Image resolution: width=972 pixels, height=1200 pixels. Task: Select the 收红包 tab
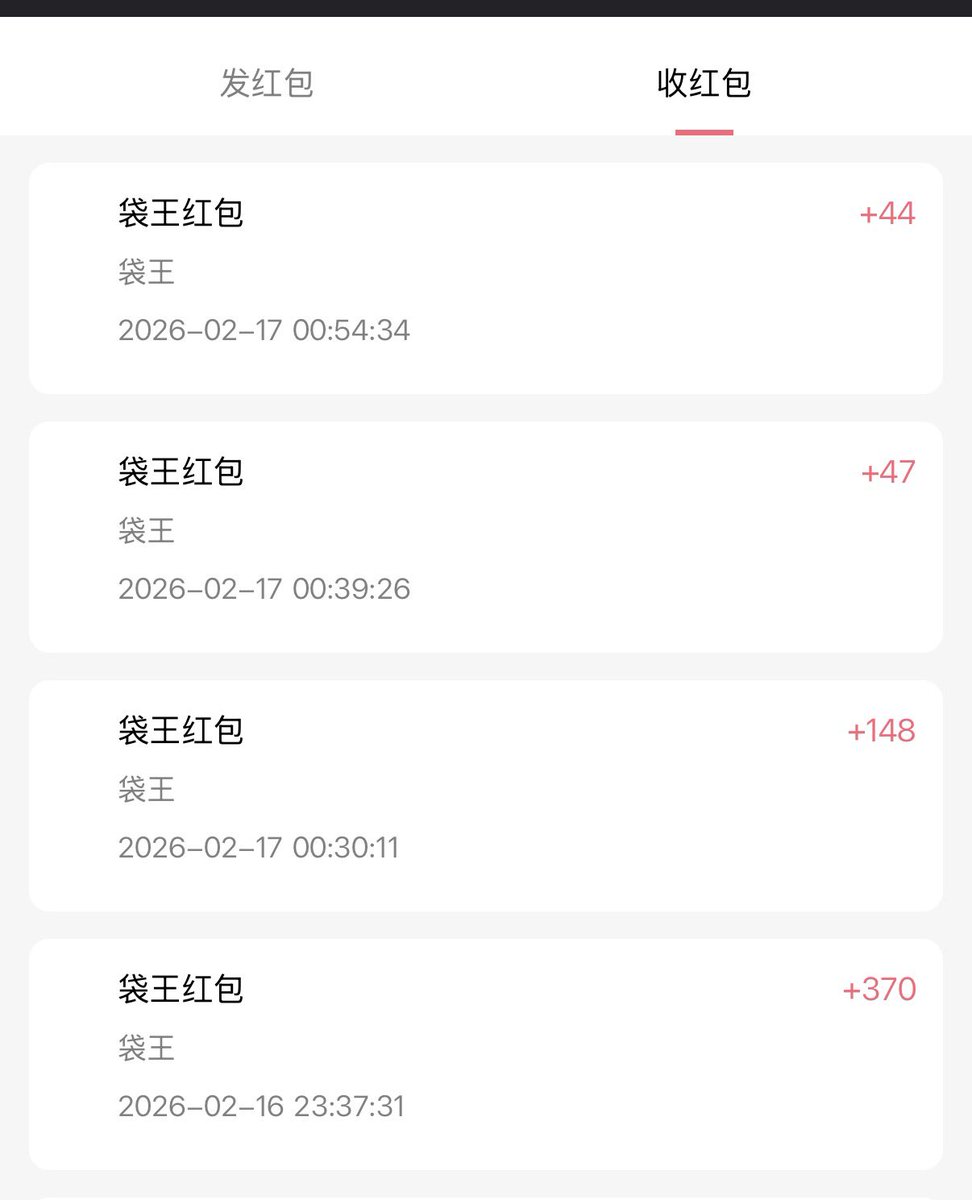[703, 83]
